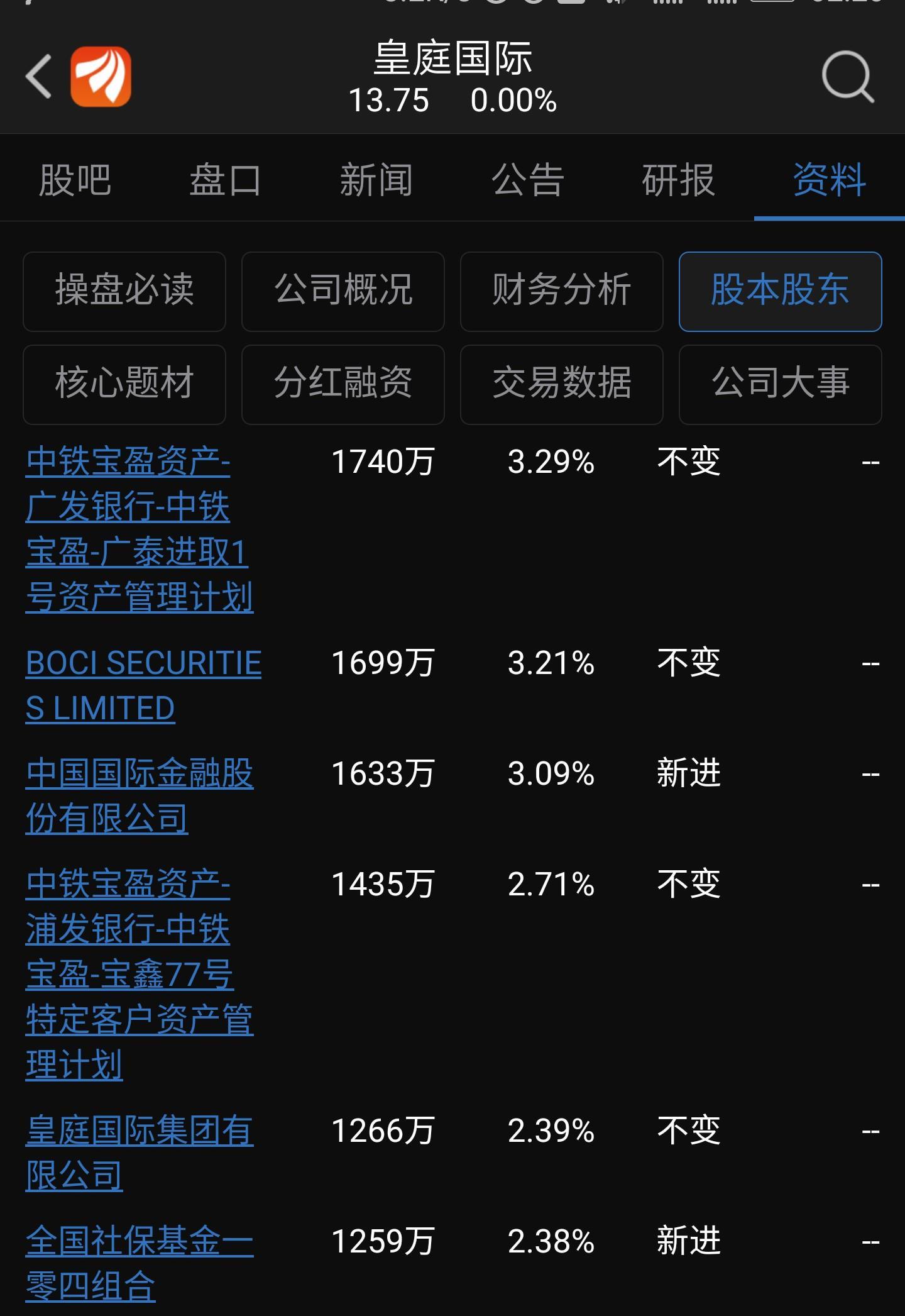Open the 财务分析 section
The image size is (905, 1316).
(x=561, y=291)
